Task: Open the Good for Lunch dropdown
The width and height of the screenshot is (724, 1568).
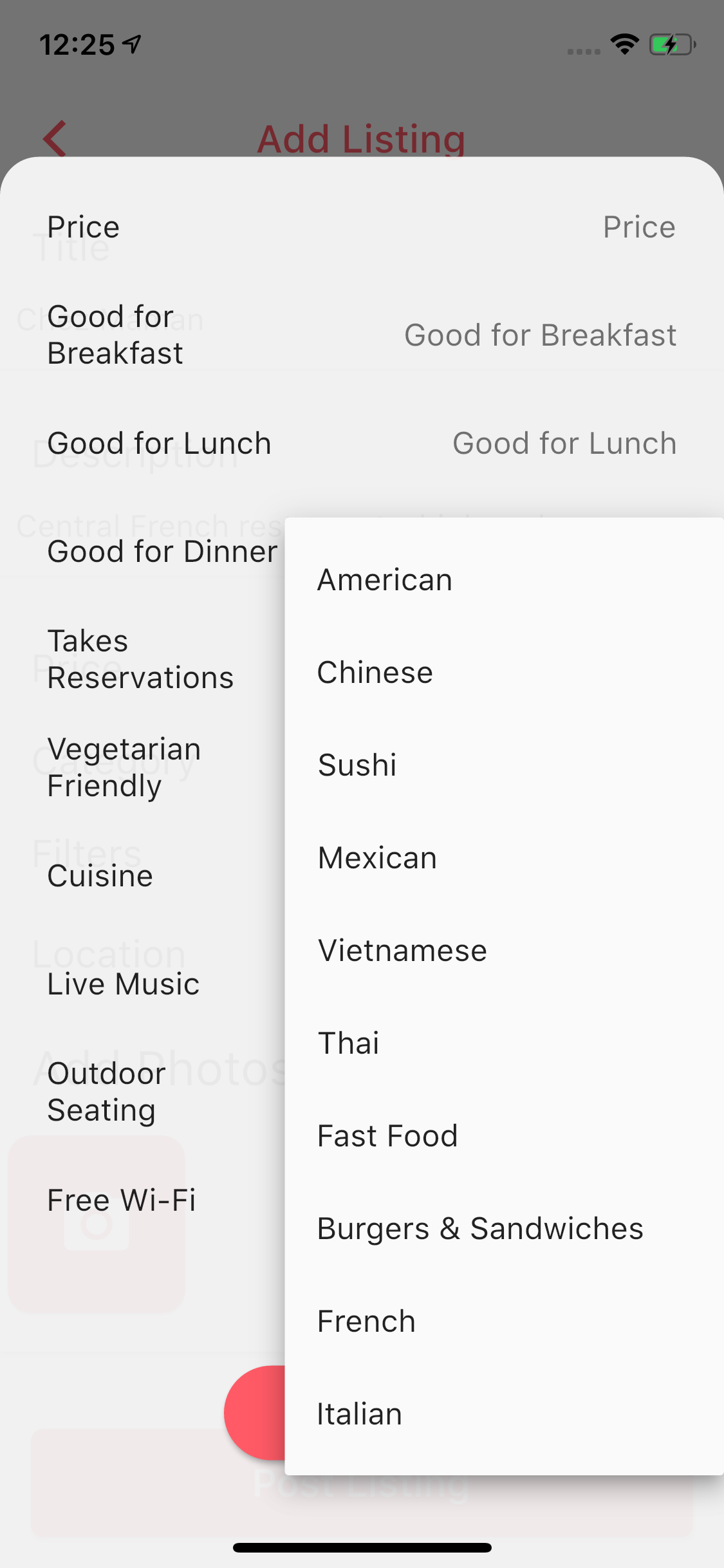Action: (x=564, y=443)
